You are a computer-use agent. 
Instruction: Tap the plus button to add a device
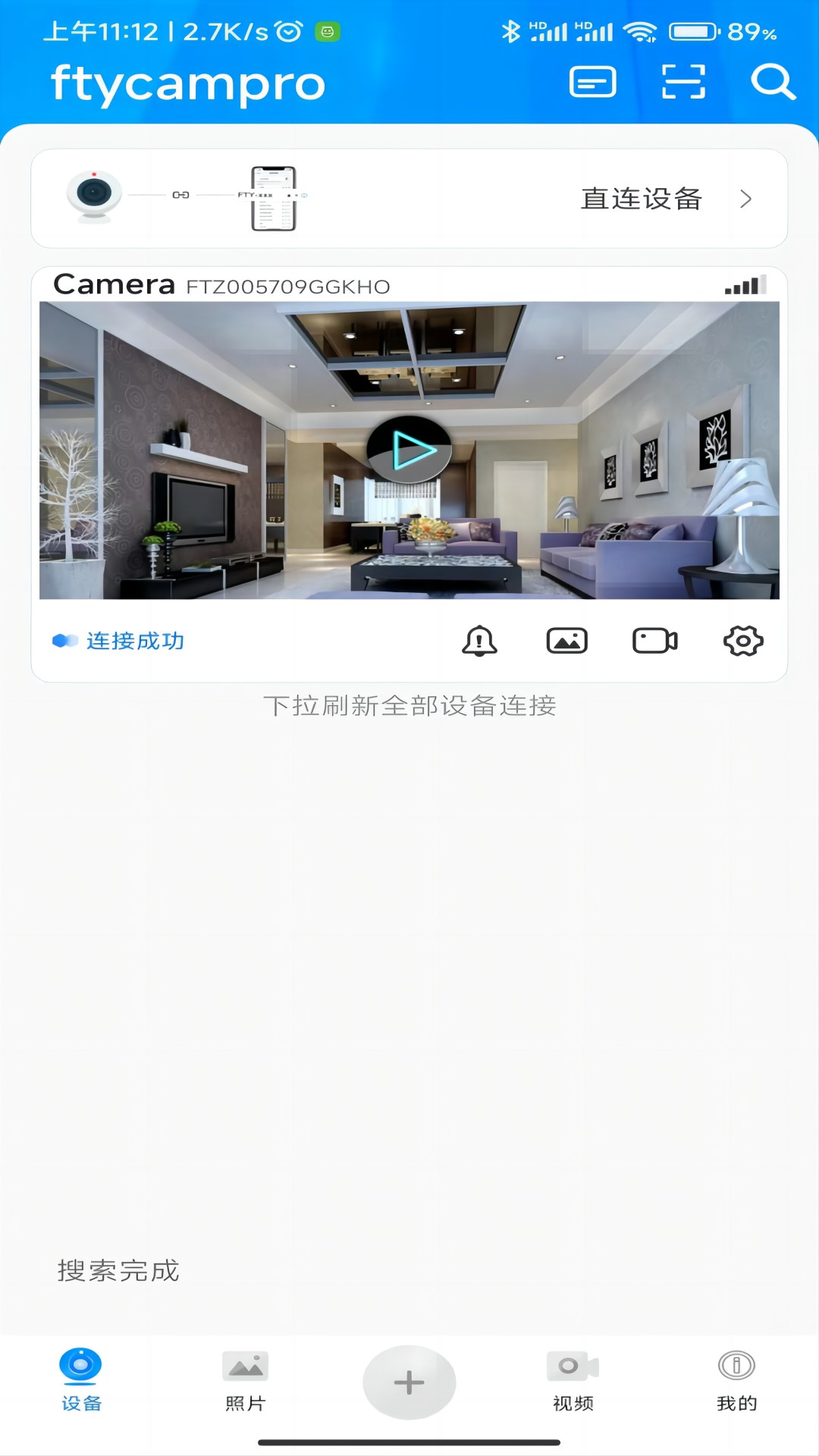[409, 1382]
